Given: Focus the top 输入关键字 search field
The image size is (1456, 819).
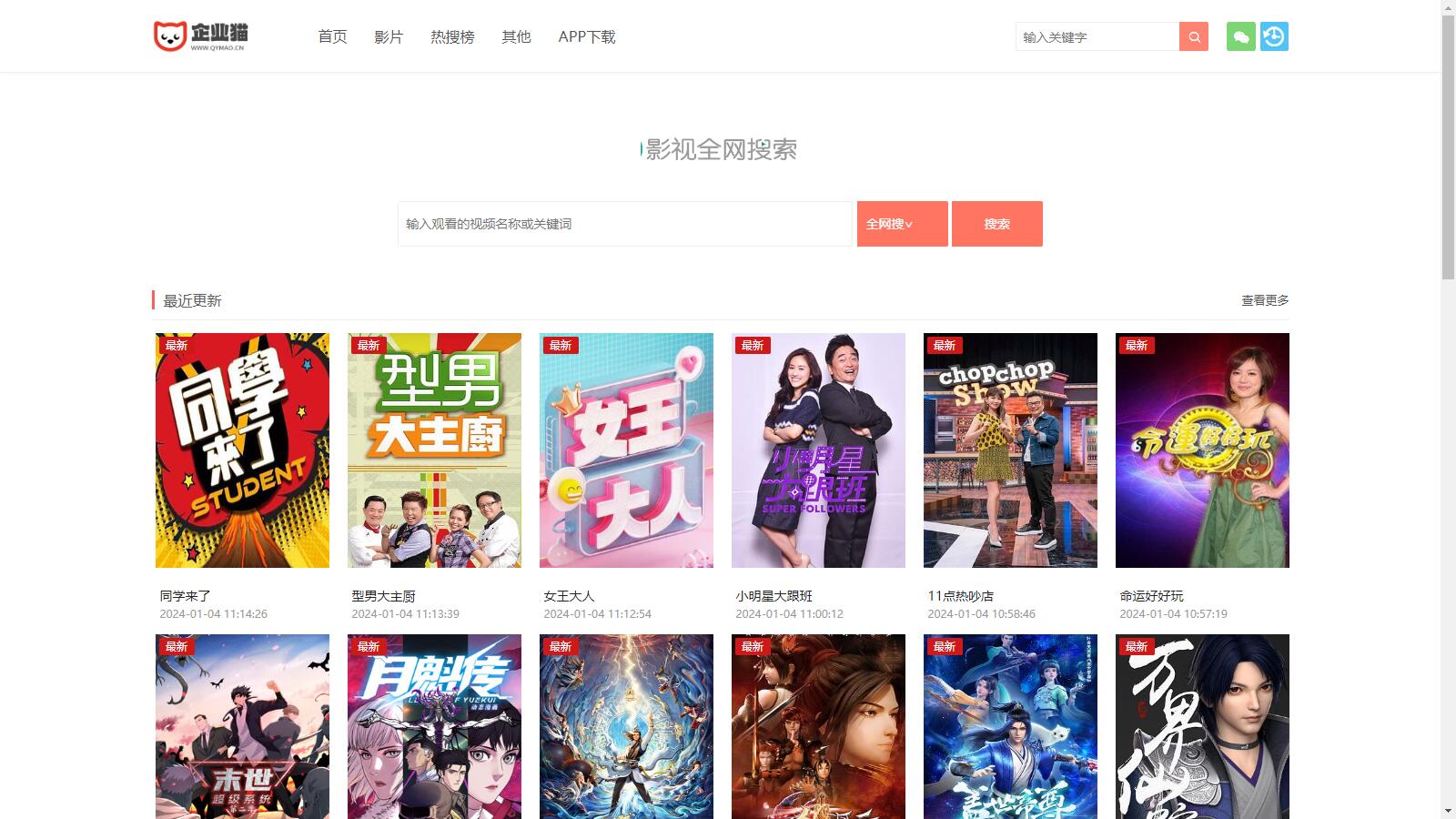Looking at the screenshot, I should pyautogui.click(x=1097, y=36).
